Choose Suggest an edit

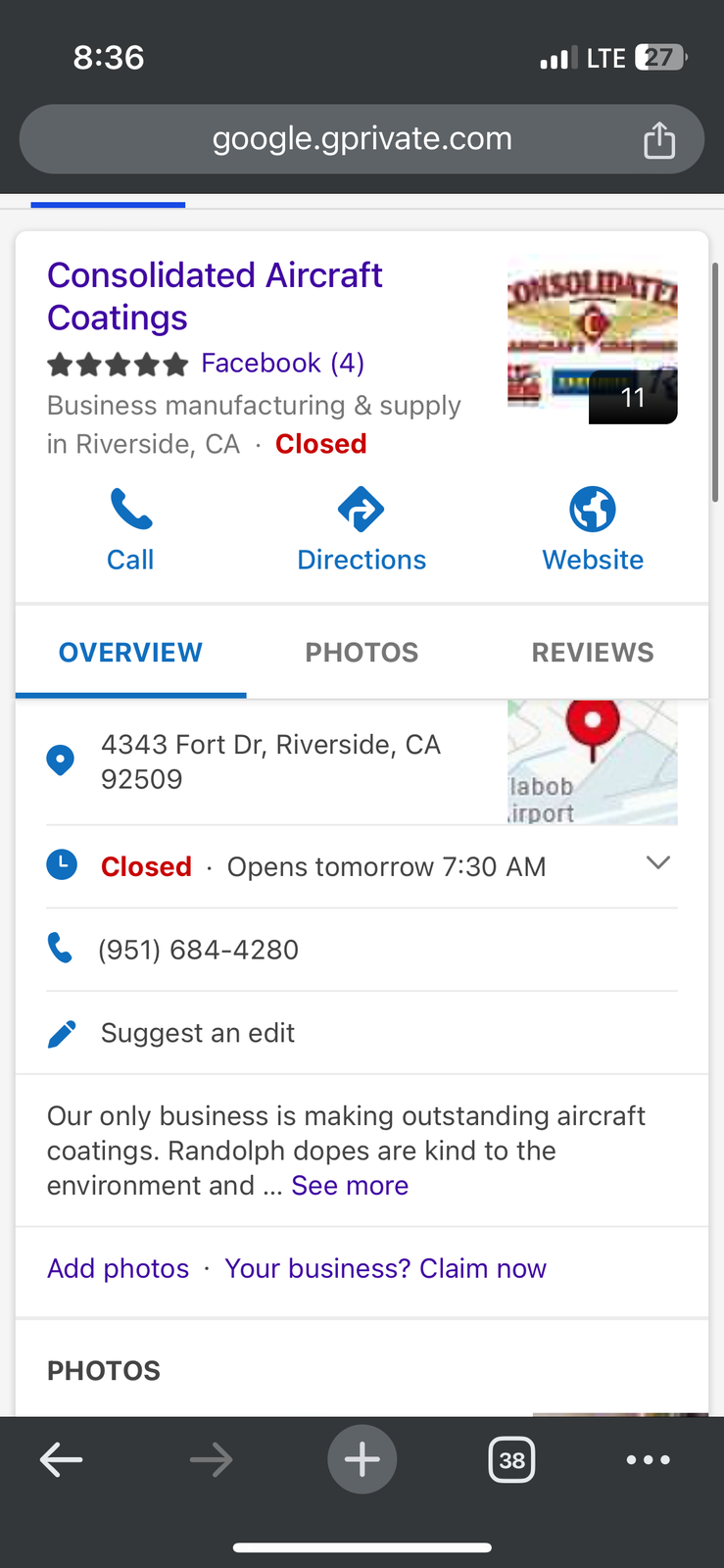tap(197, 1033)
